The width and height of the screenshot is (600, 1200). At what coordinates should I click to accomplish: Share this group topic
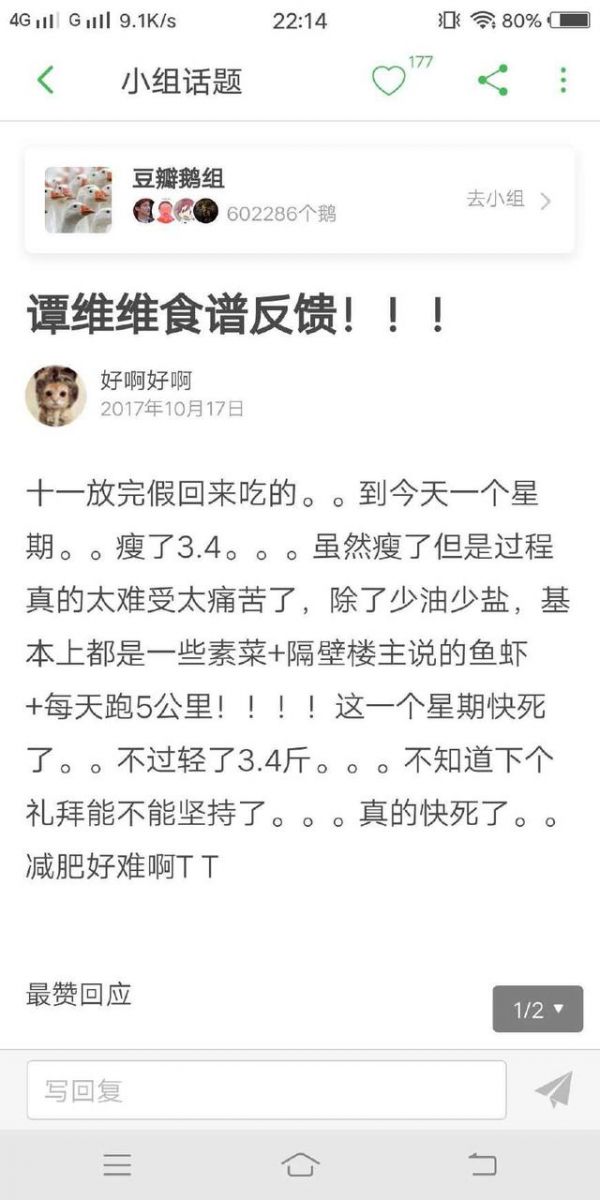(492, 80)
